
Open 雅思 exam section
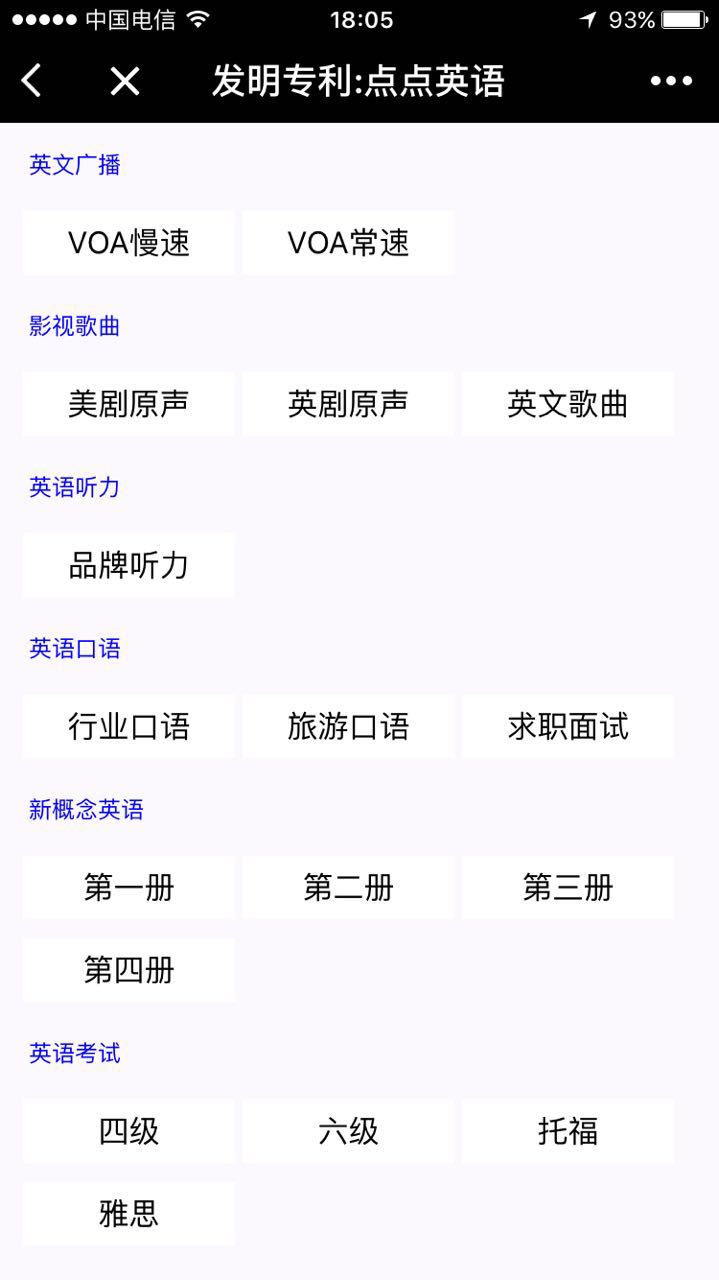(129, 1214)
